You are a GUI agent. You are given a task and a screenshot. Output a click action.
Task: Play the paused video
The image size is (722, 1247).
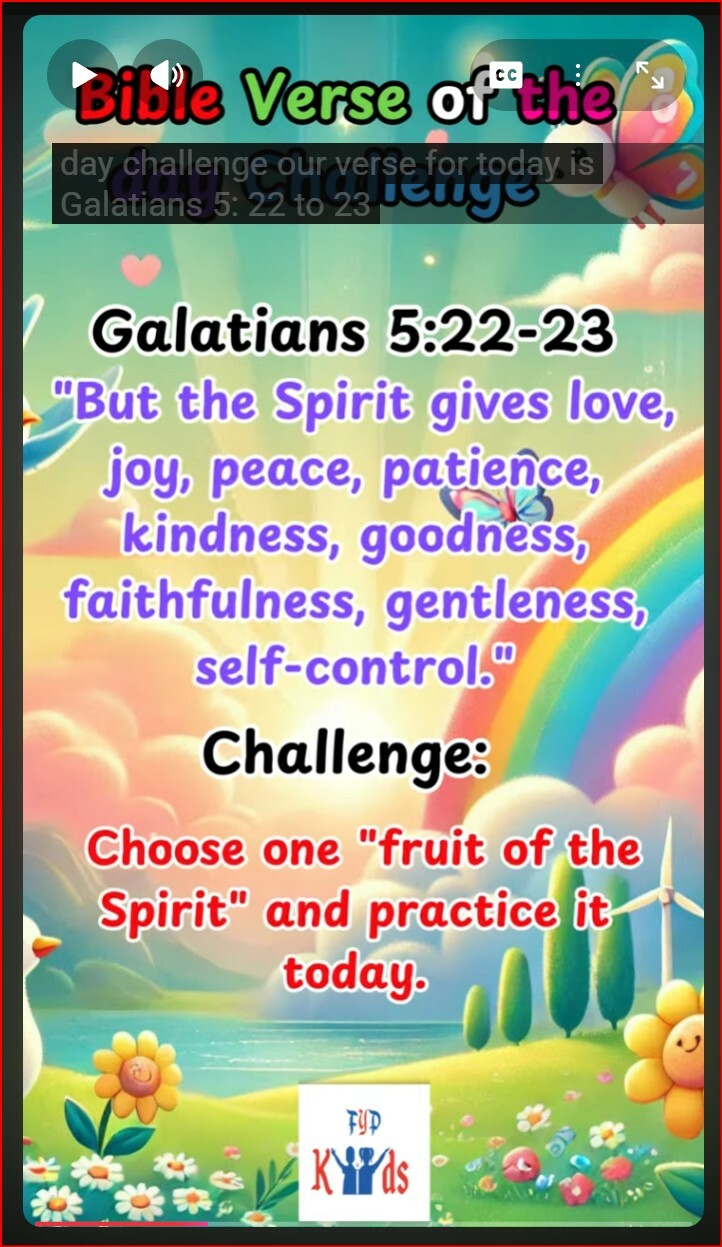click(84, 74)
